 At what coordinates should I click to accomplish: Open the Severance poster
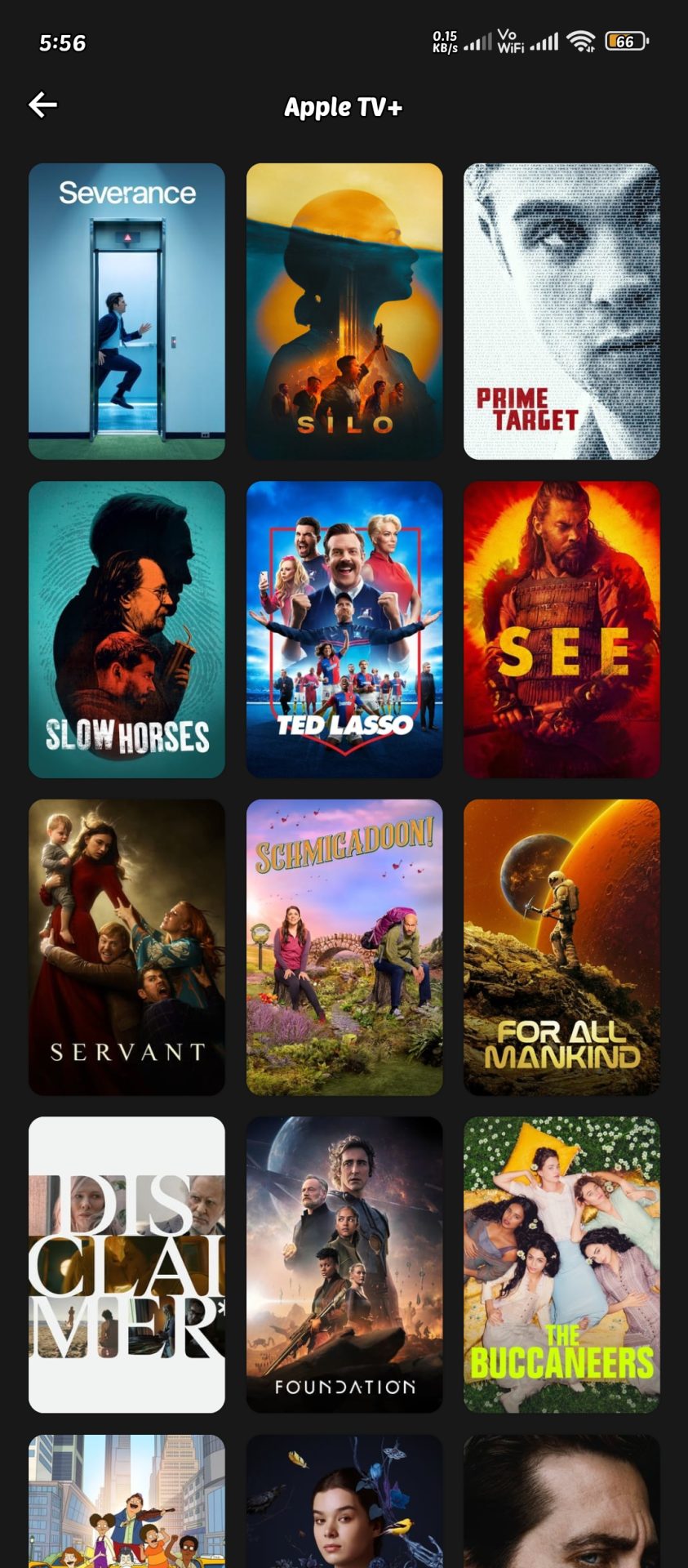[x=127, y=311]
